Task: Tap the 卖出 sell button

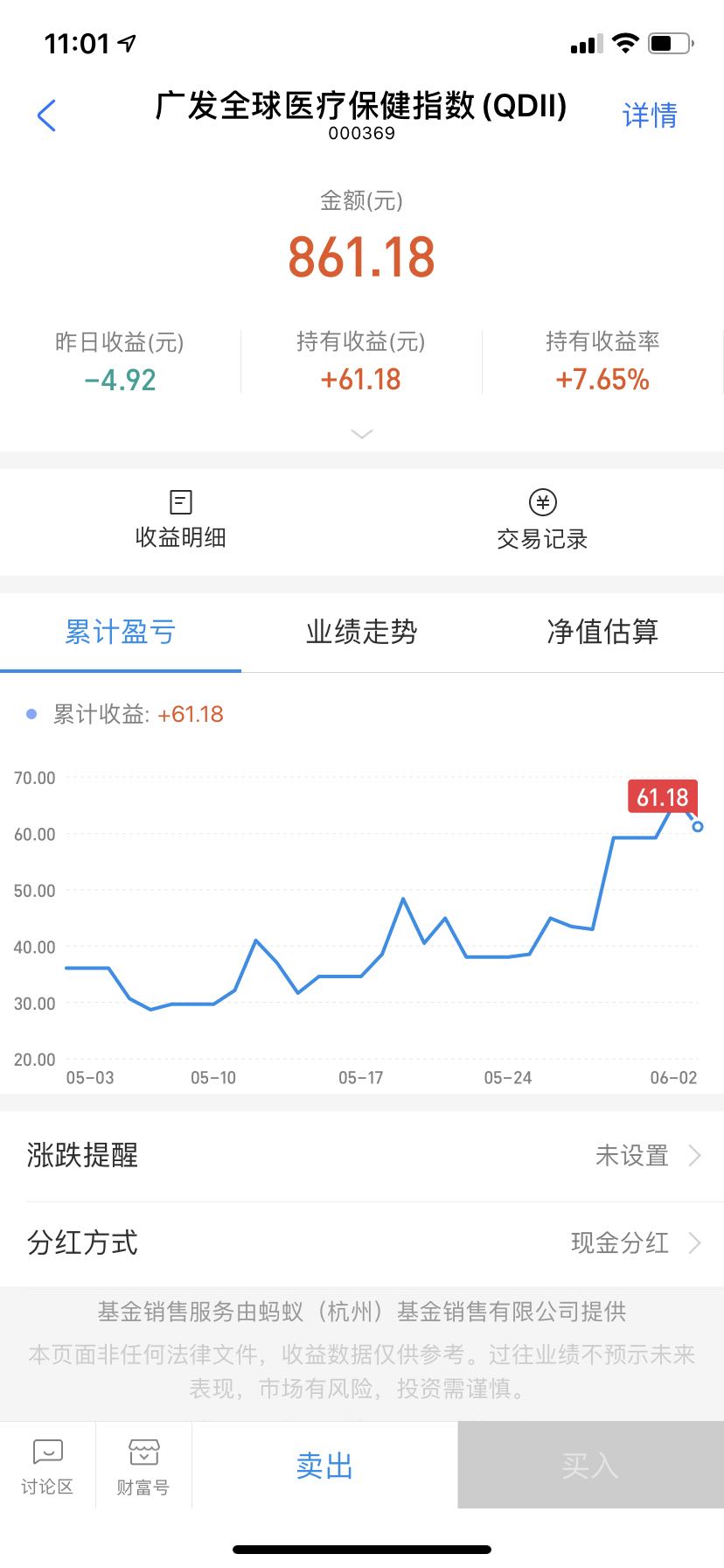Action: 324,1464
